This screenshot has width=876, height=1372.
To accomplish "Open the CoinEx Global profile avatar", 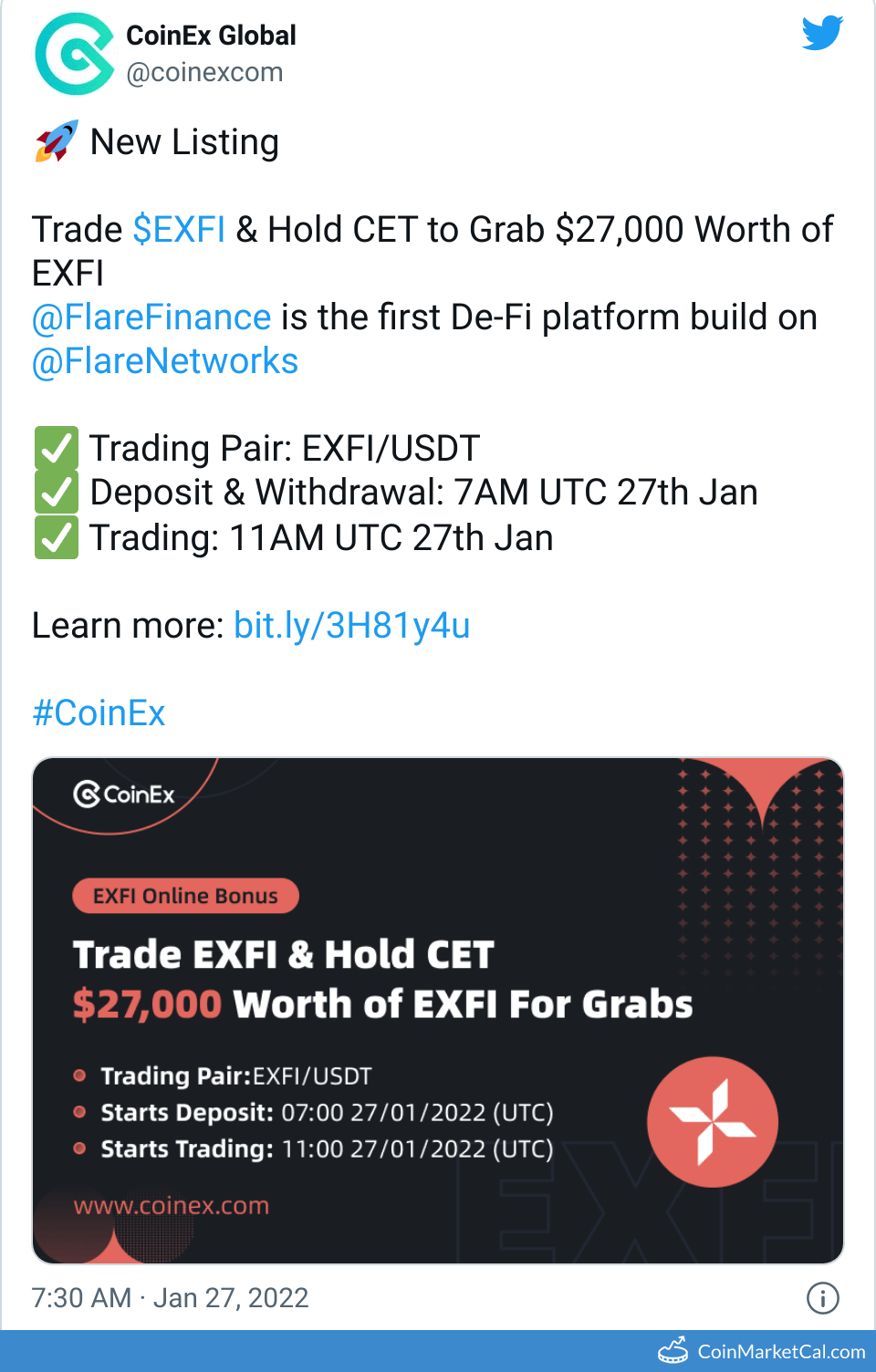I will [x=74, y=54].
